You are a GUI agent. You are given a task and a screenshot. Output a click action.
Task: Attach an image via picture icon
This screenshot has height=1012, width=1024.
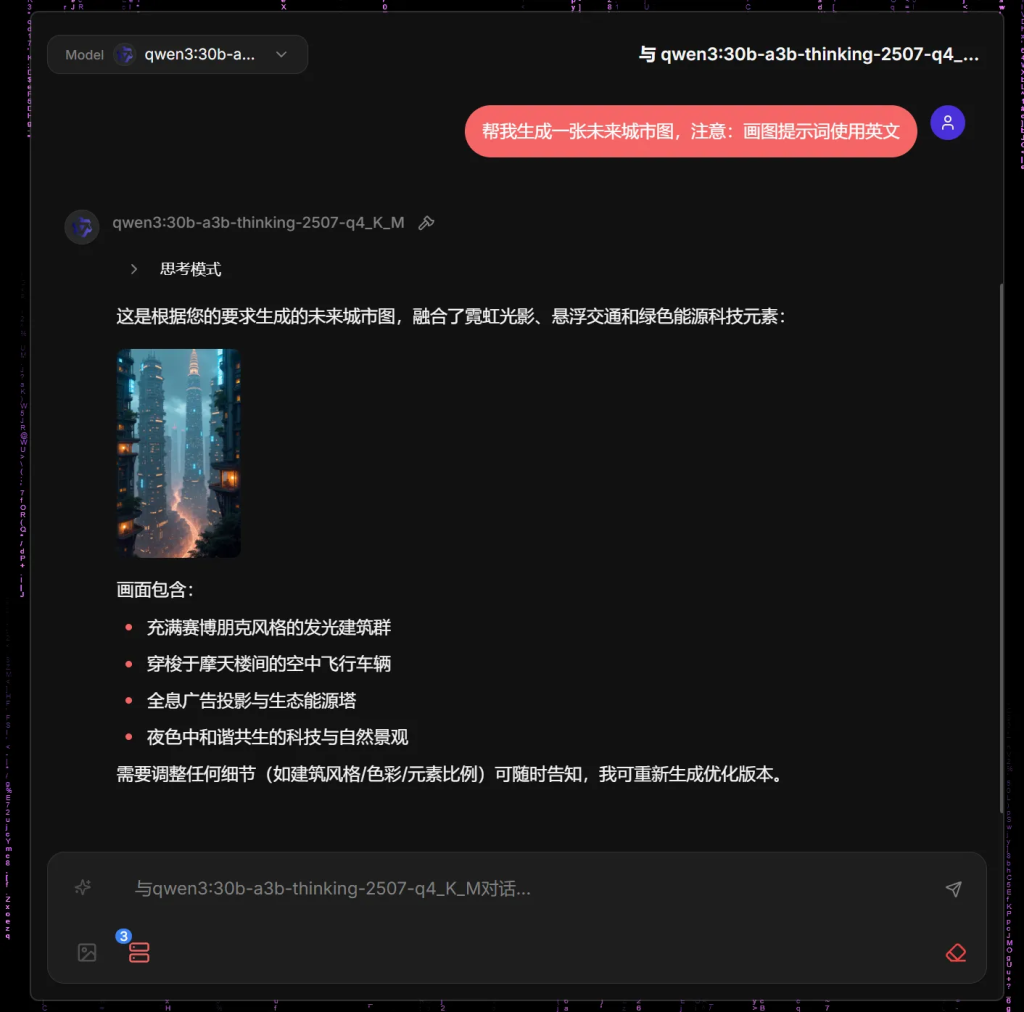coord(87,953)
